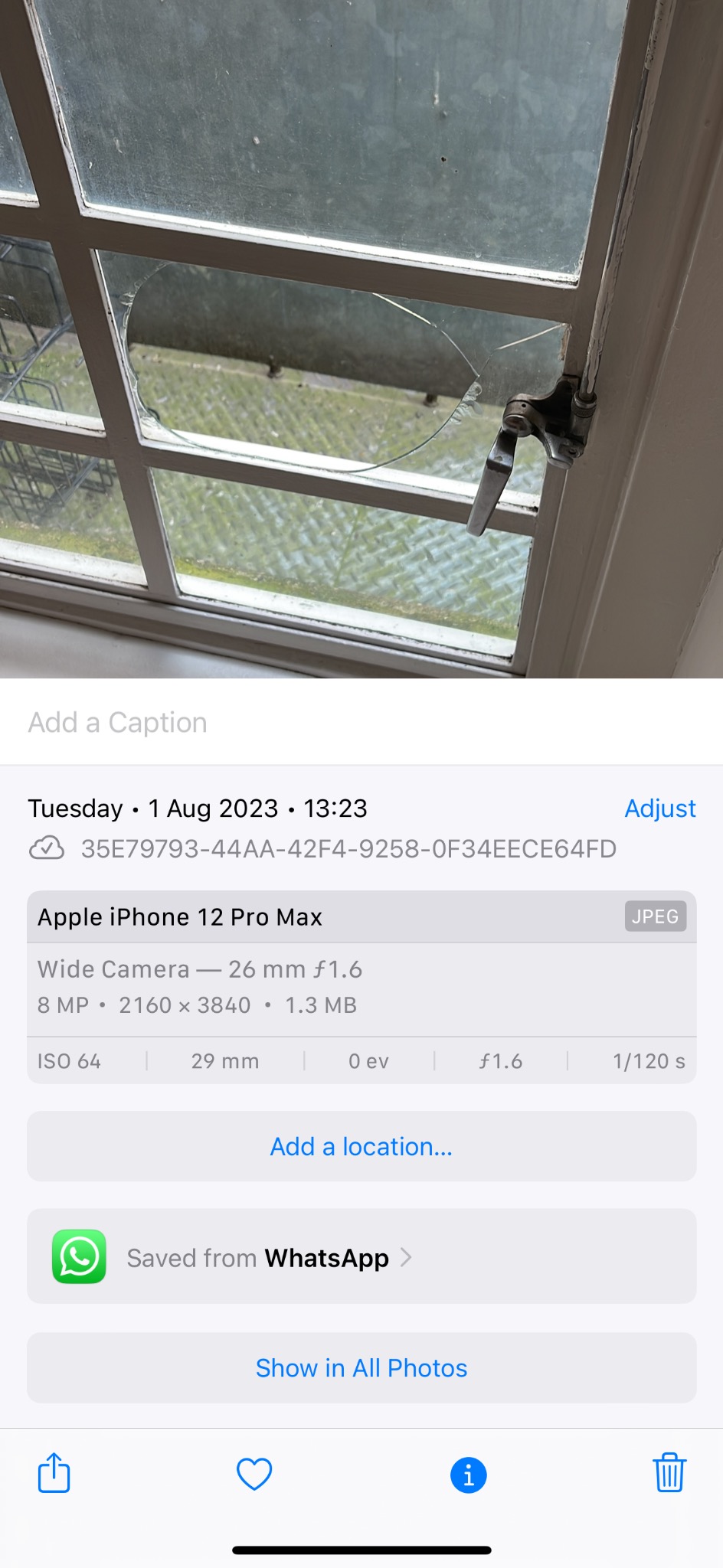
Task: Tap the broken window photo preview
Action: (x=361, y=338)
